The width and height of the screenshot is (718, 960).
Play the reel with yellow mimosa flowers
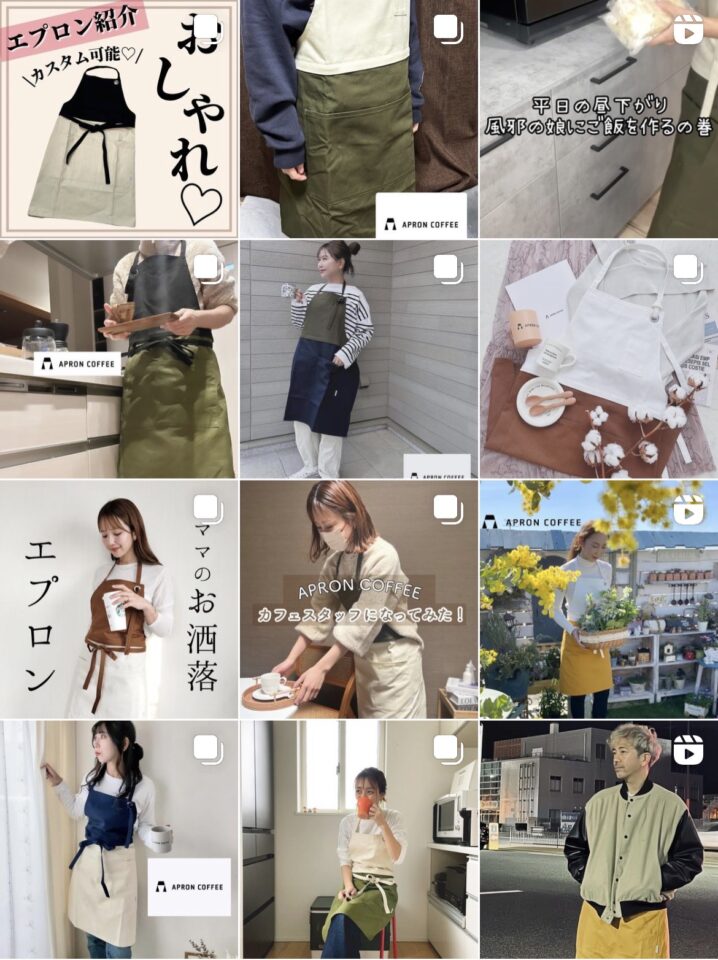(598, 599)
